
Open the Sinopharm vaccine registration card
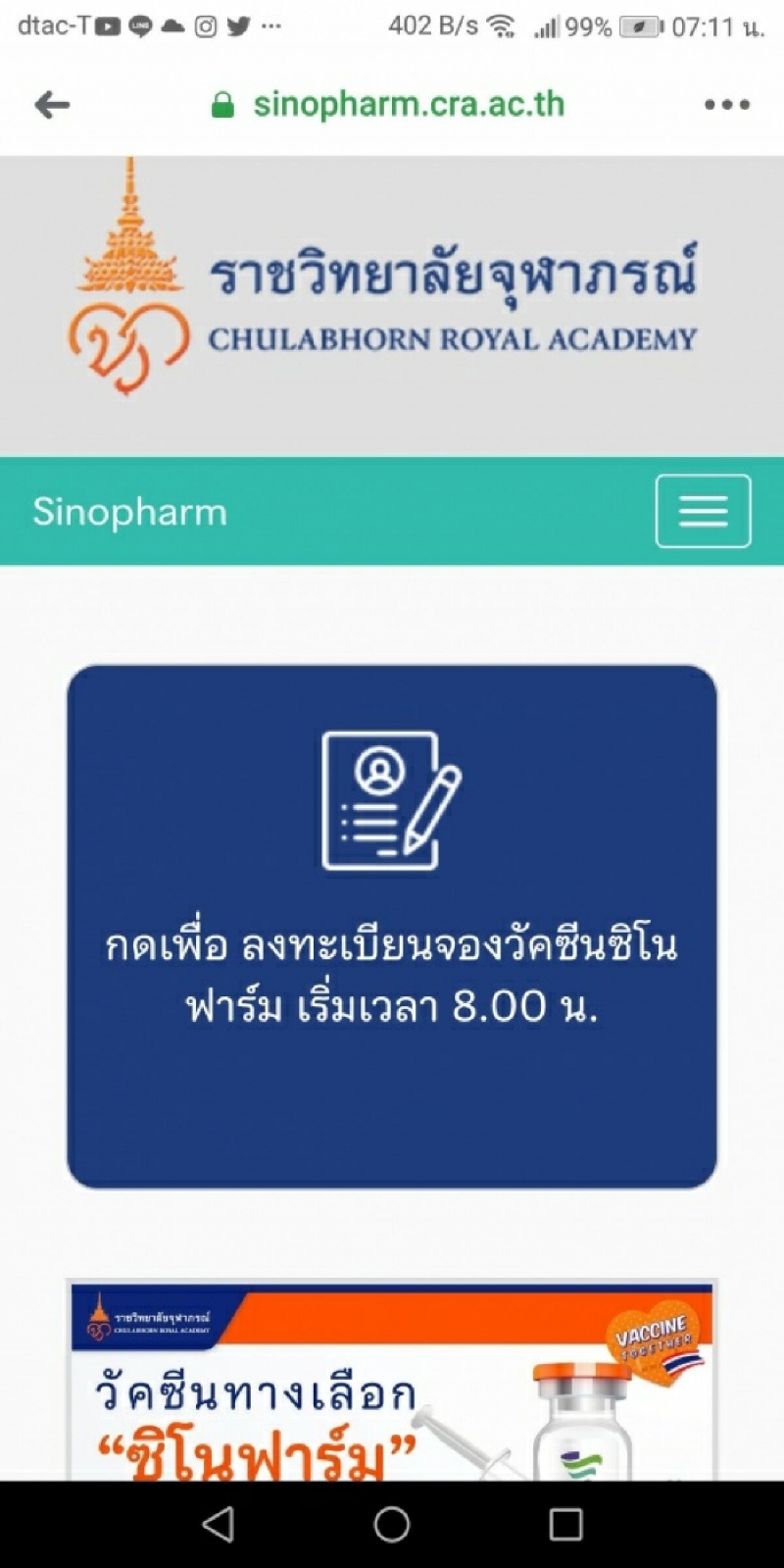pos(392,926)
